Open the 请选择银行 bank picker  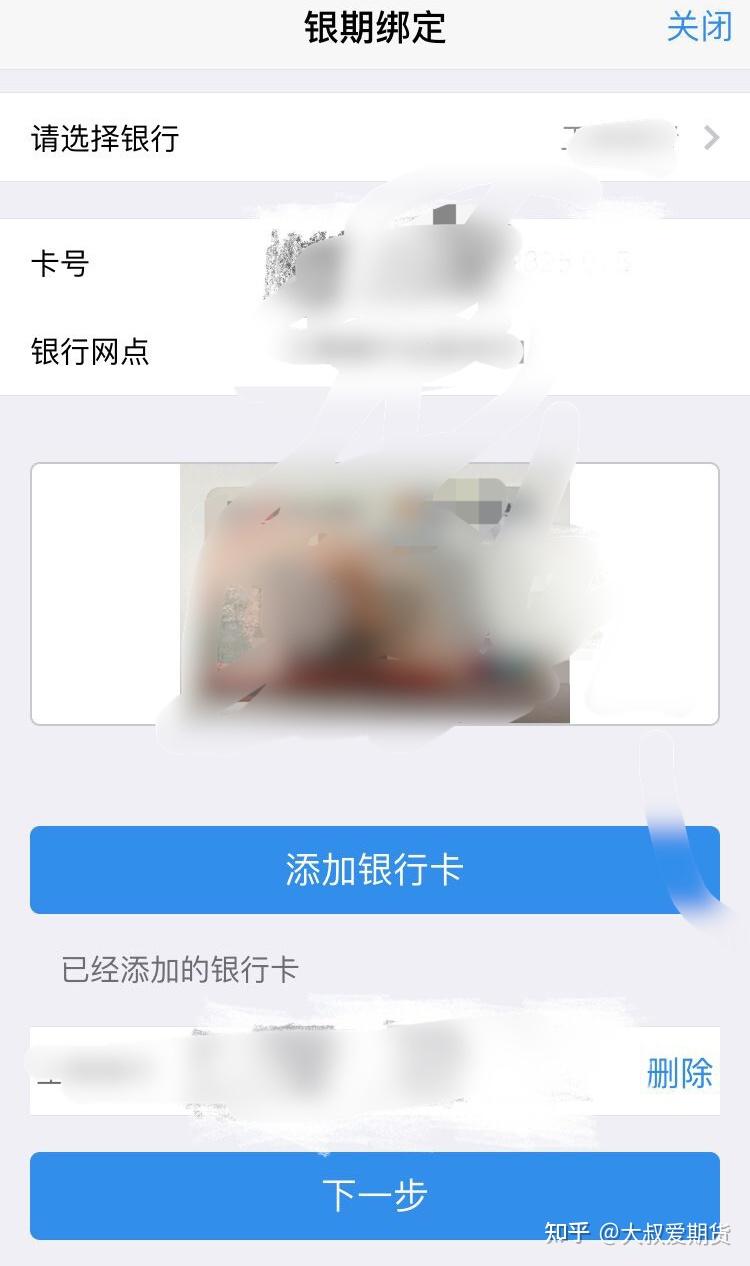(x=375, y=138)
